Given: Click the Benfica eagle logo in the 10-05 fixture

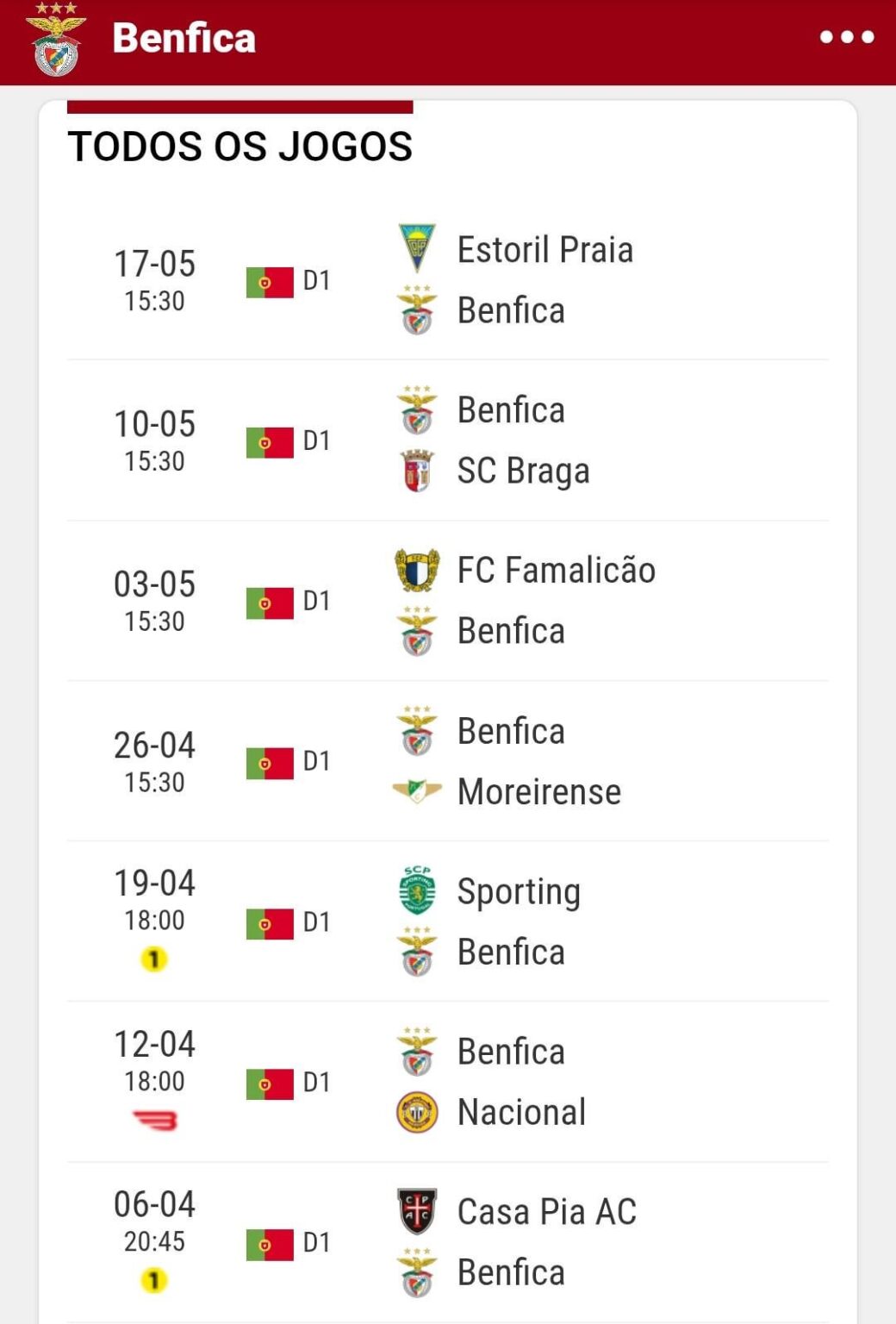Looking at the screenshot, I should 416,409.
